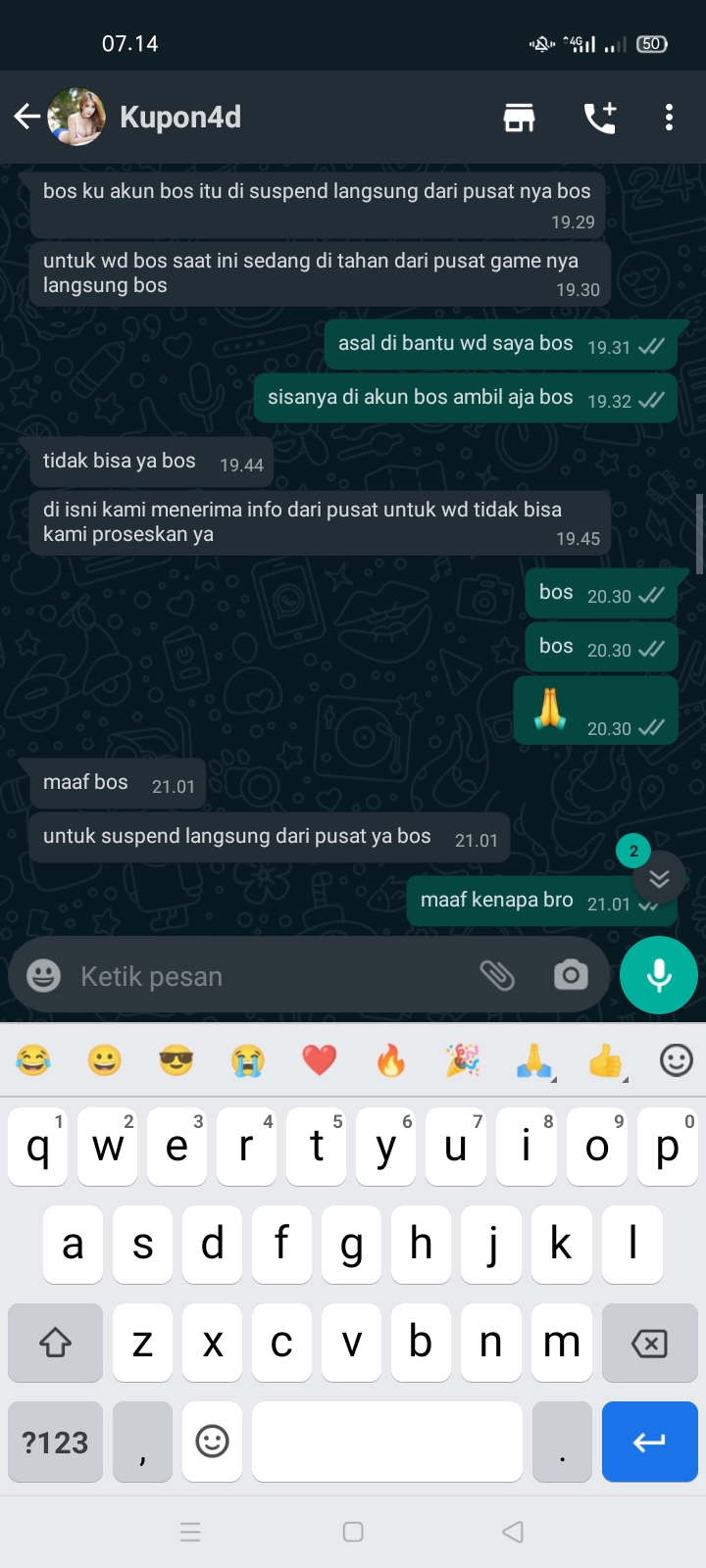
Task: Jump to the latest unread messages
Action: [659, 878]
